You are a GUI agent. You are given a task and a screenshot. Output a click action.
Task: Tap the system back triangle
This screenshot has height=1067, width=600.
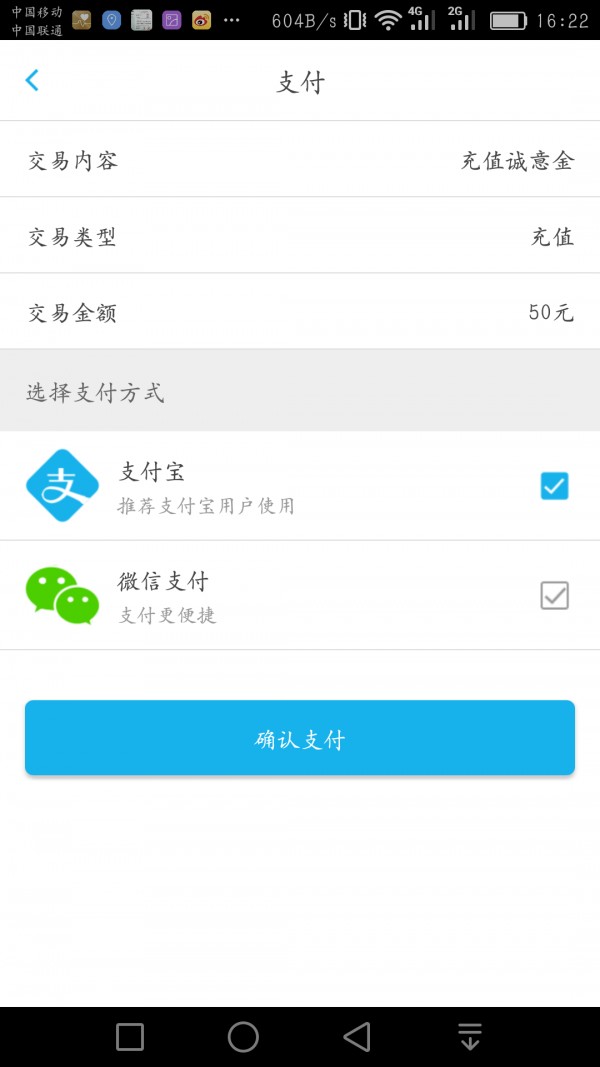tap(357, 1037)
